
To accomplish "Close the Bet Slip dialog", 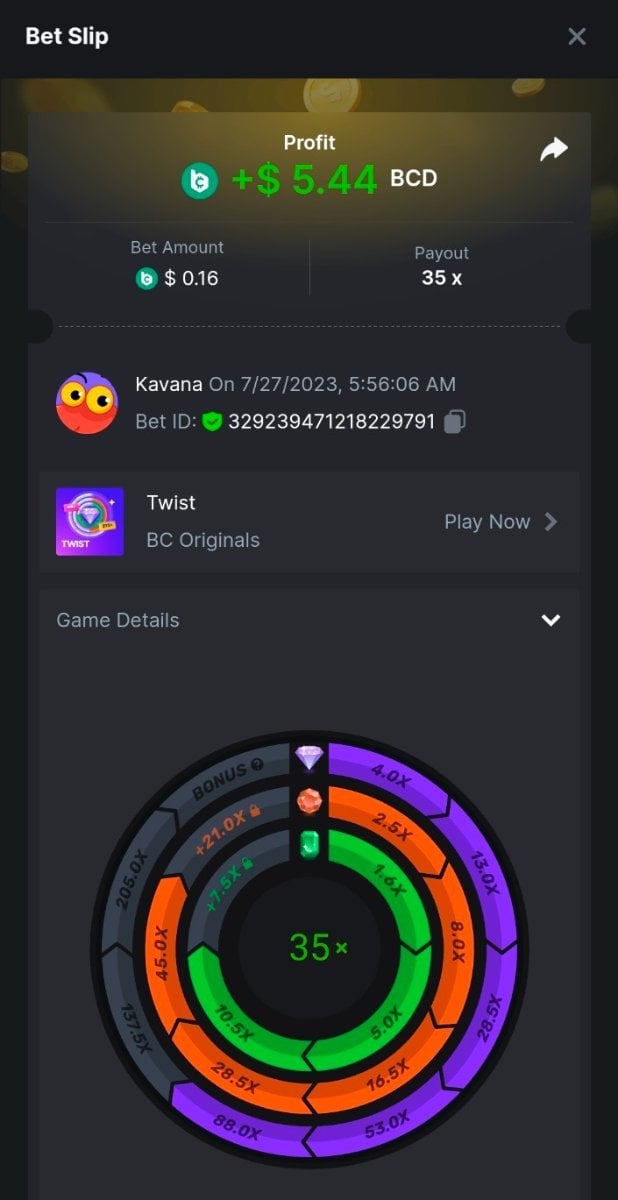I will (x=577, y=37).
